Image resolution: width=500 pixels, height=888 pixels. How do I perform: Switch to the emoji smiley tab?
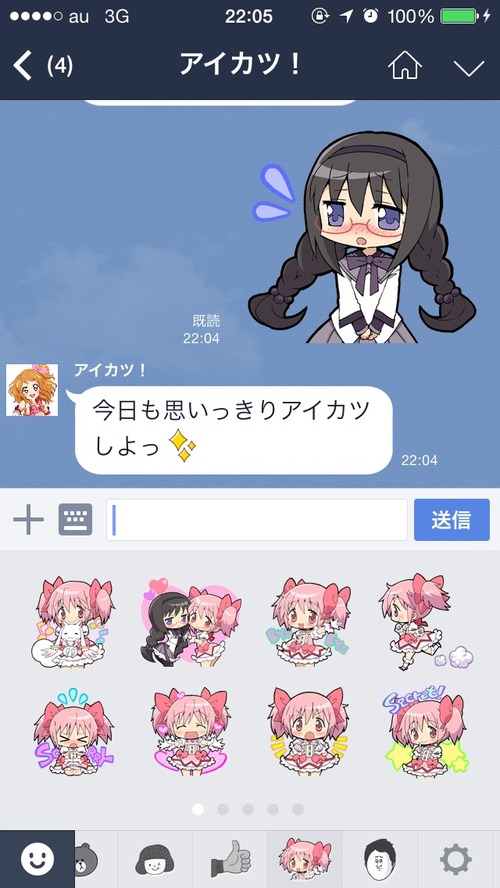coord(37,859)
